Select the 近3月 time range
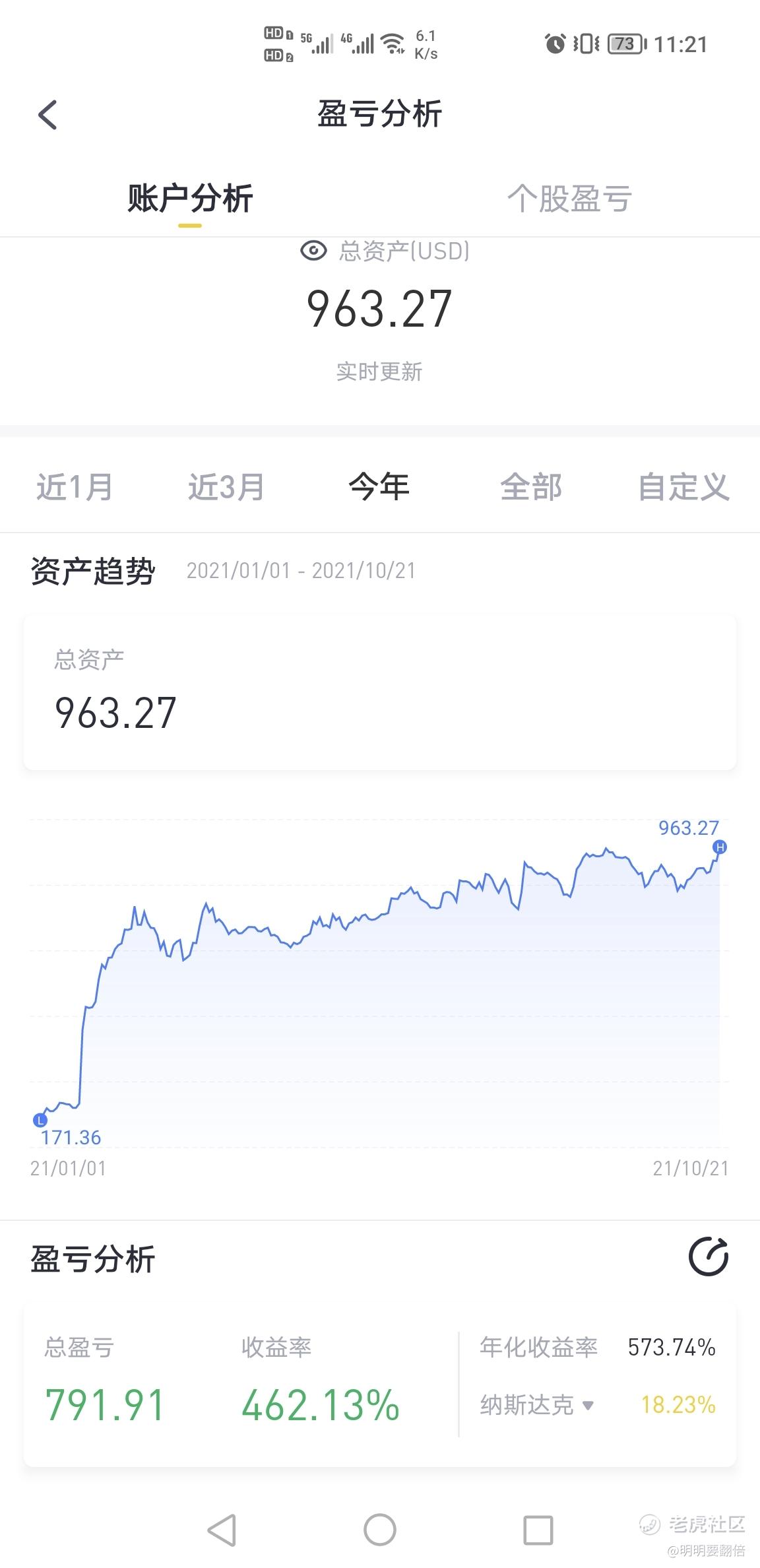 coord(226,487)
